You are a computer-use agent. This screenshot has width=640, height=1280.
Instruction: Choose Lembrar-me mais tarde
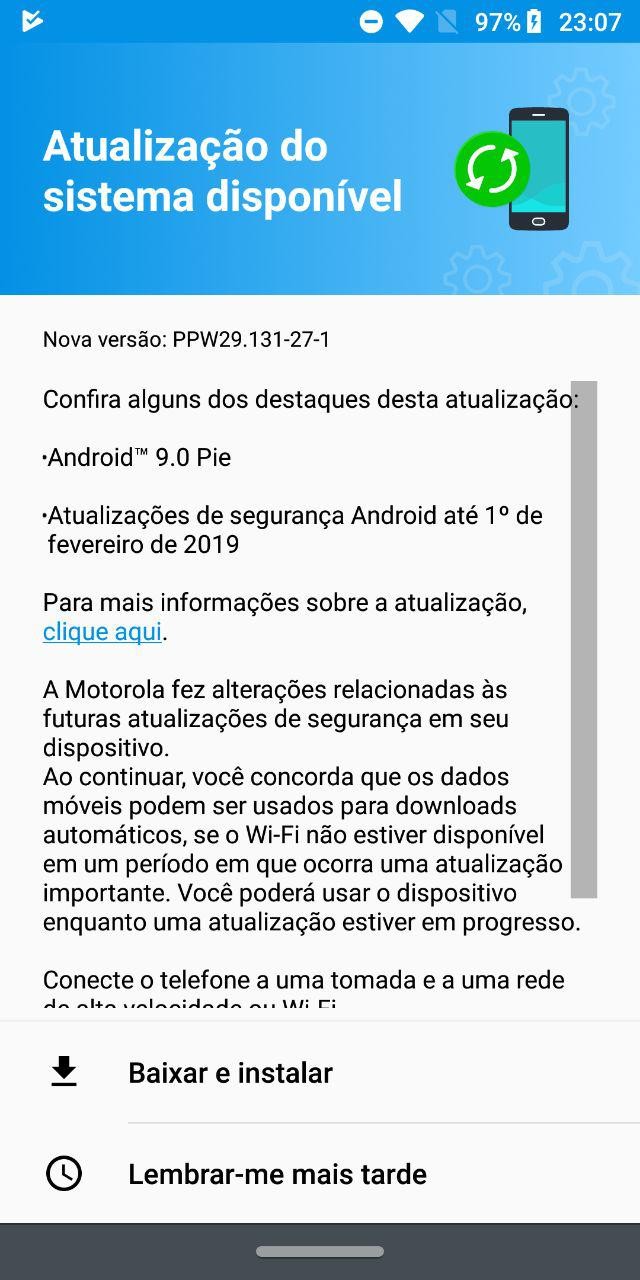[277, 1174]
